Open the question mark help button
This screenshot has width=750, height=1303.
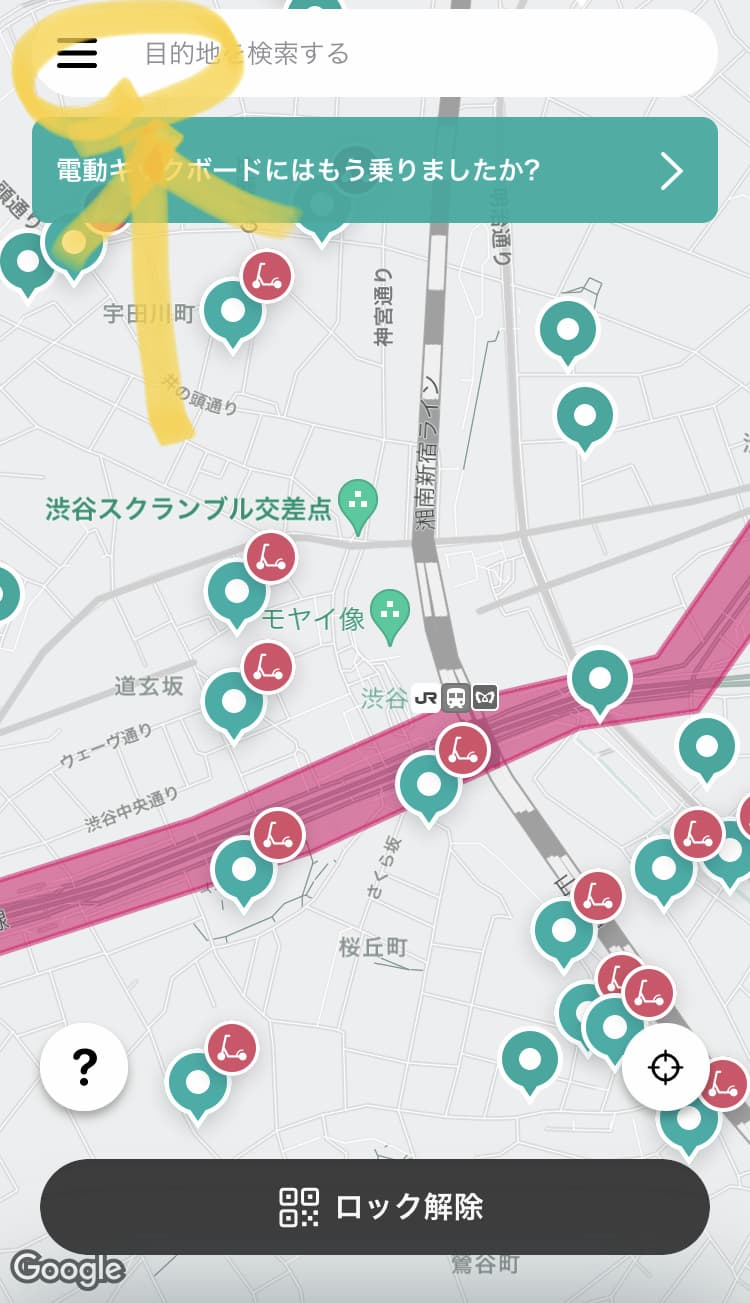tap(84, 1068)
